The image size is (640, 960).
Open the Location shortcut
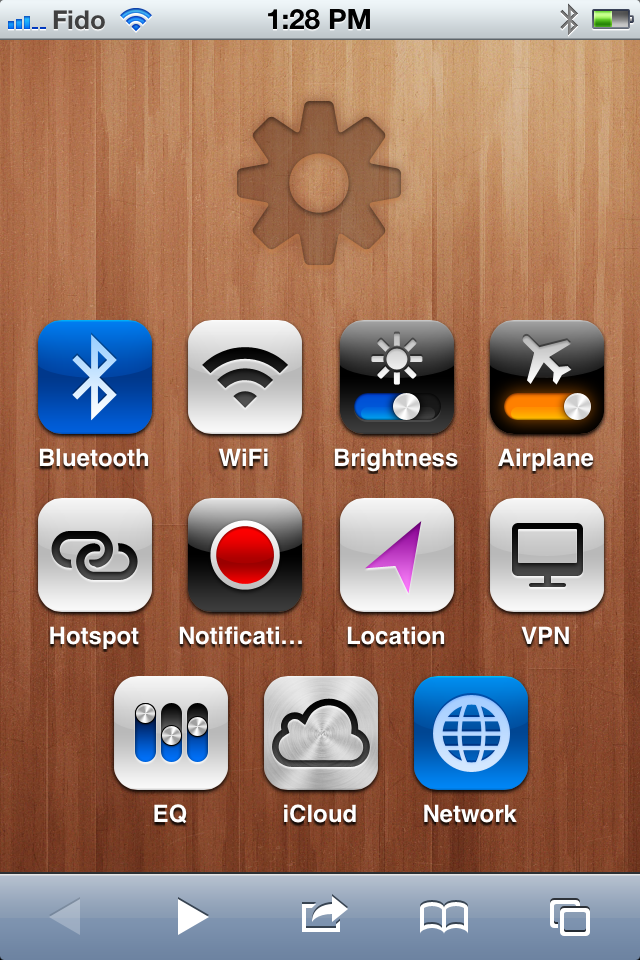tap(396, 555)
